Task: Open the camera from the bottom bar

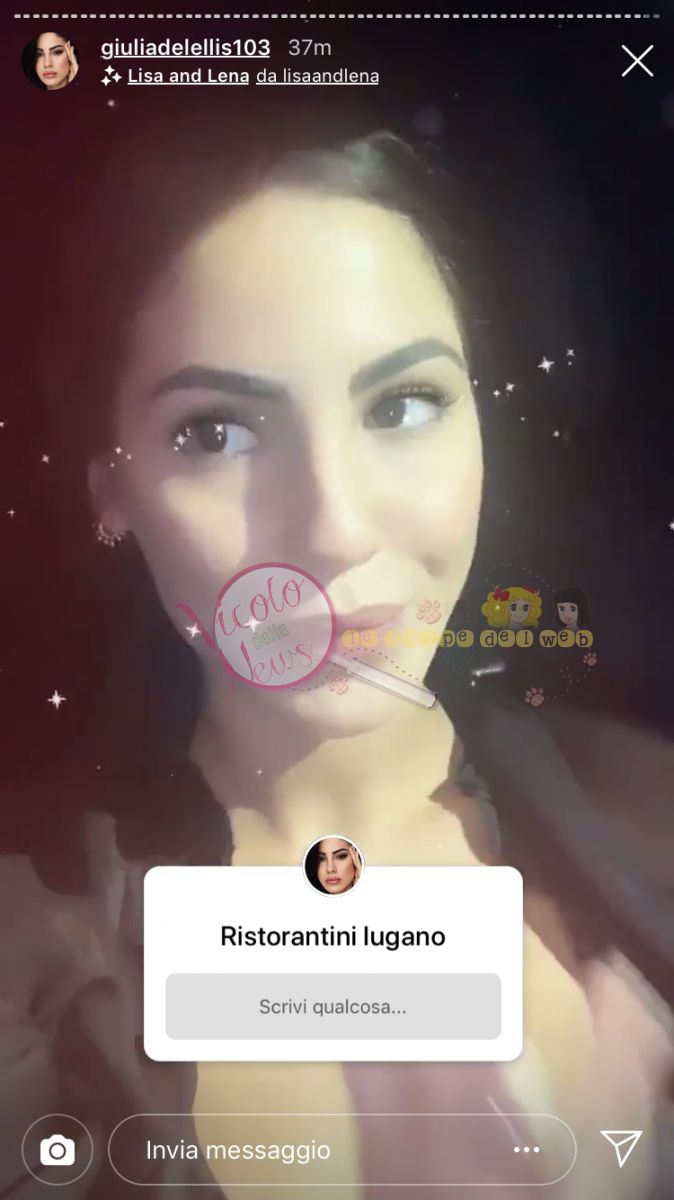Action: pyautogui.click(x=57, y=1150)
